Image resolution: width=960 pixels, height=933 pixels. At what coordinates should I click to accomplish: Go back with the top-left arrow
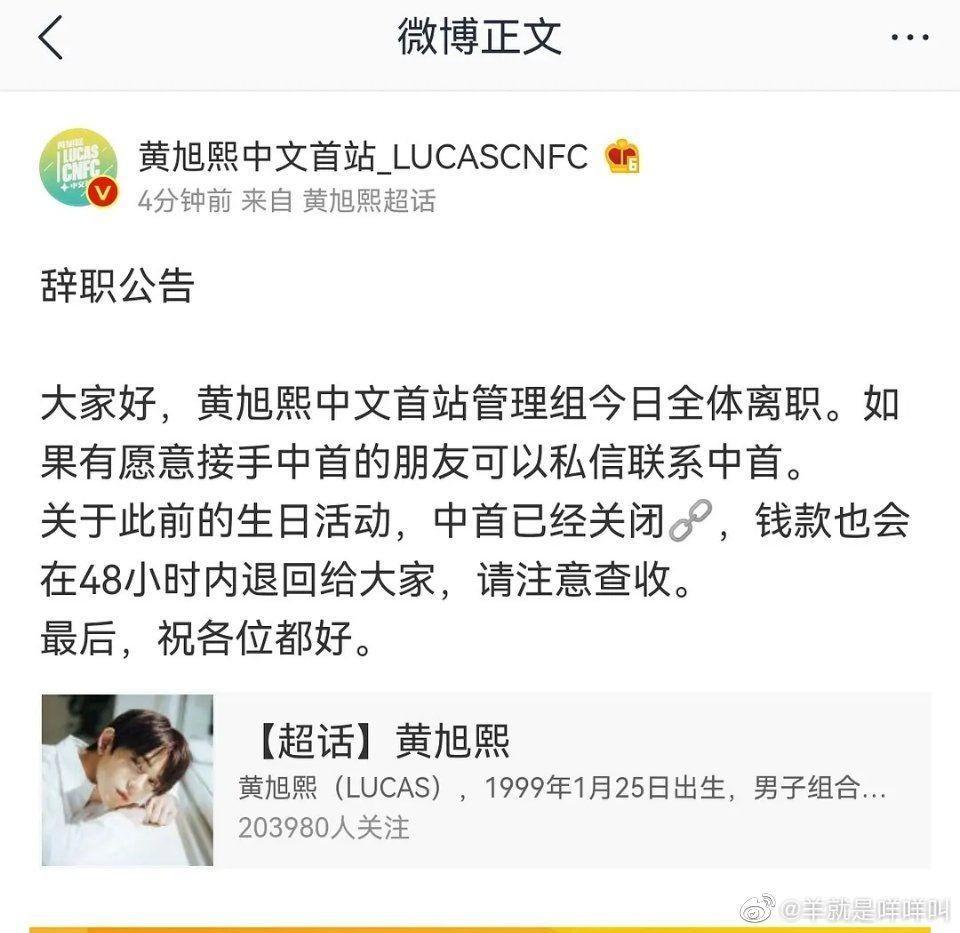[50, 39]
